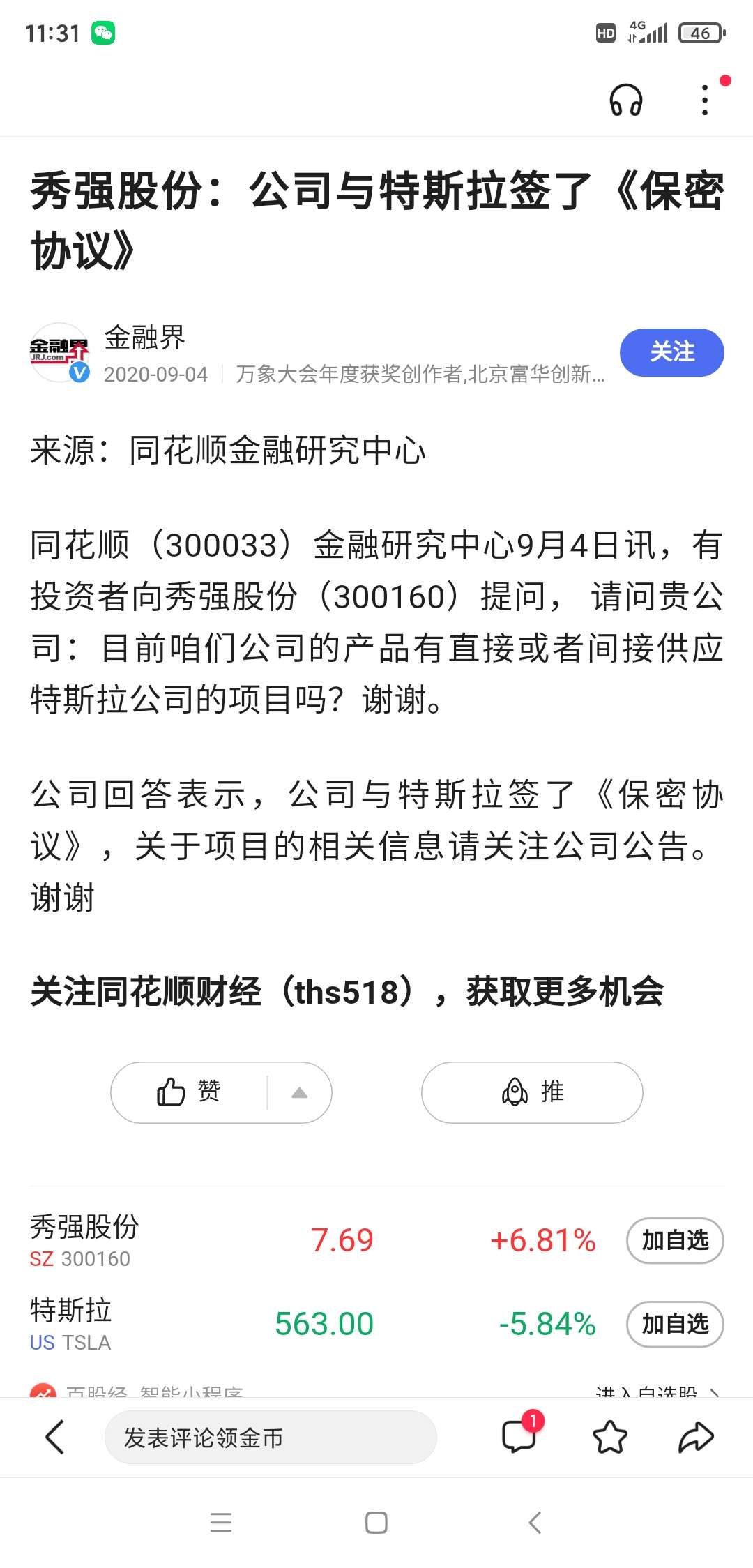Image resolution: width=753 pixels, height=1568 pixels.
Task: Add 特斯拉 to watchlist via 加自选
Action: (674, 1324)
